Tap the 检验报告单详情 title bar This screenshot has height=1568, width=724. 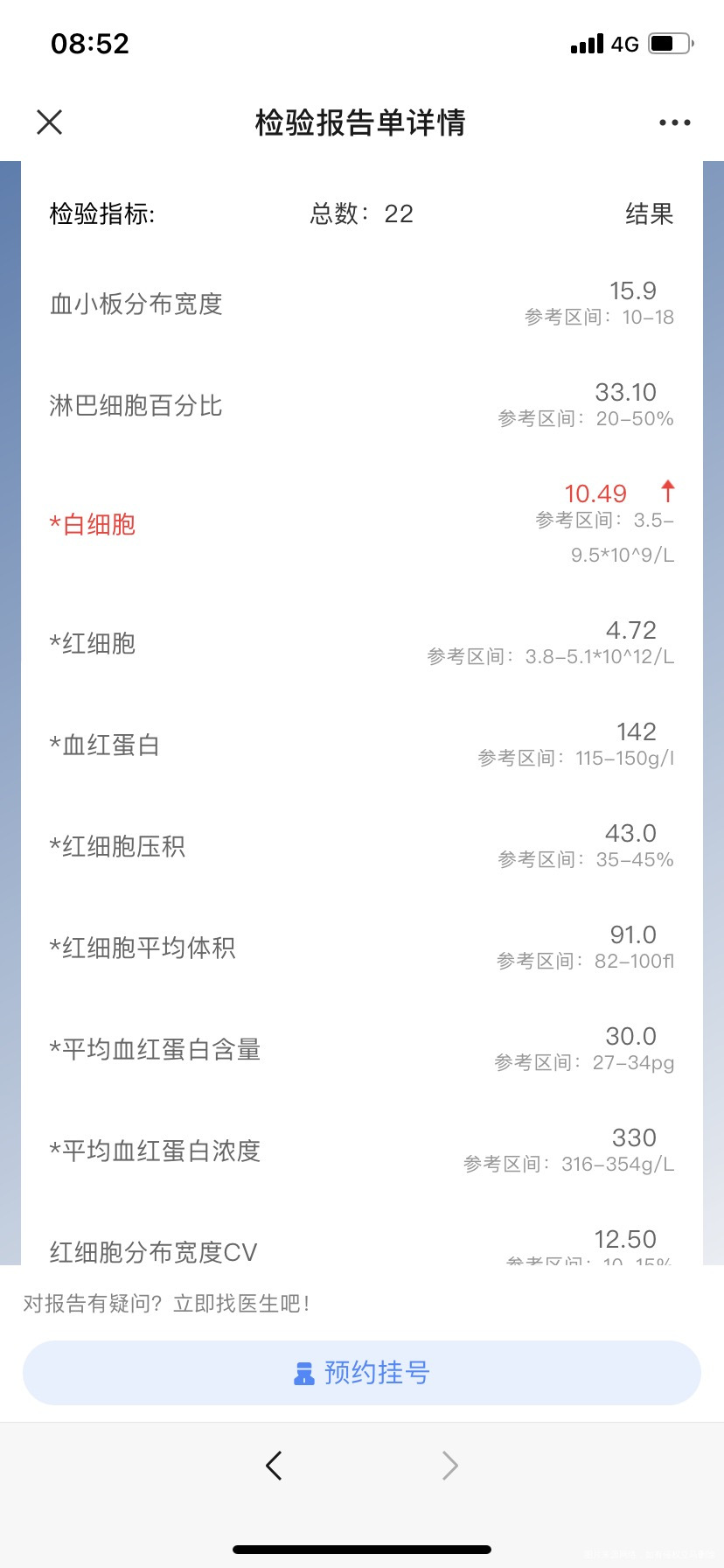[361, 123]
